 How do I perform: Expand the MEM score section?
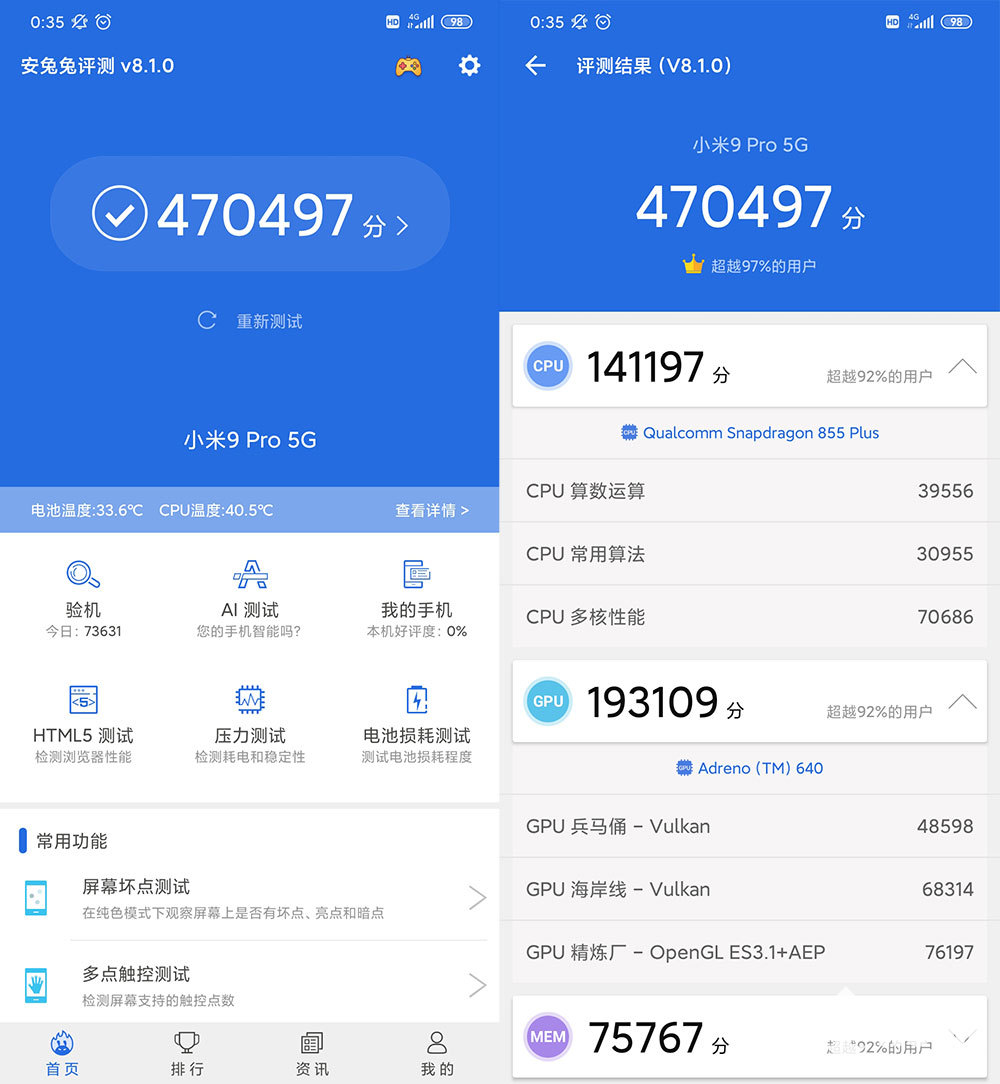tap(961, 1038)
